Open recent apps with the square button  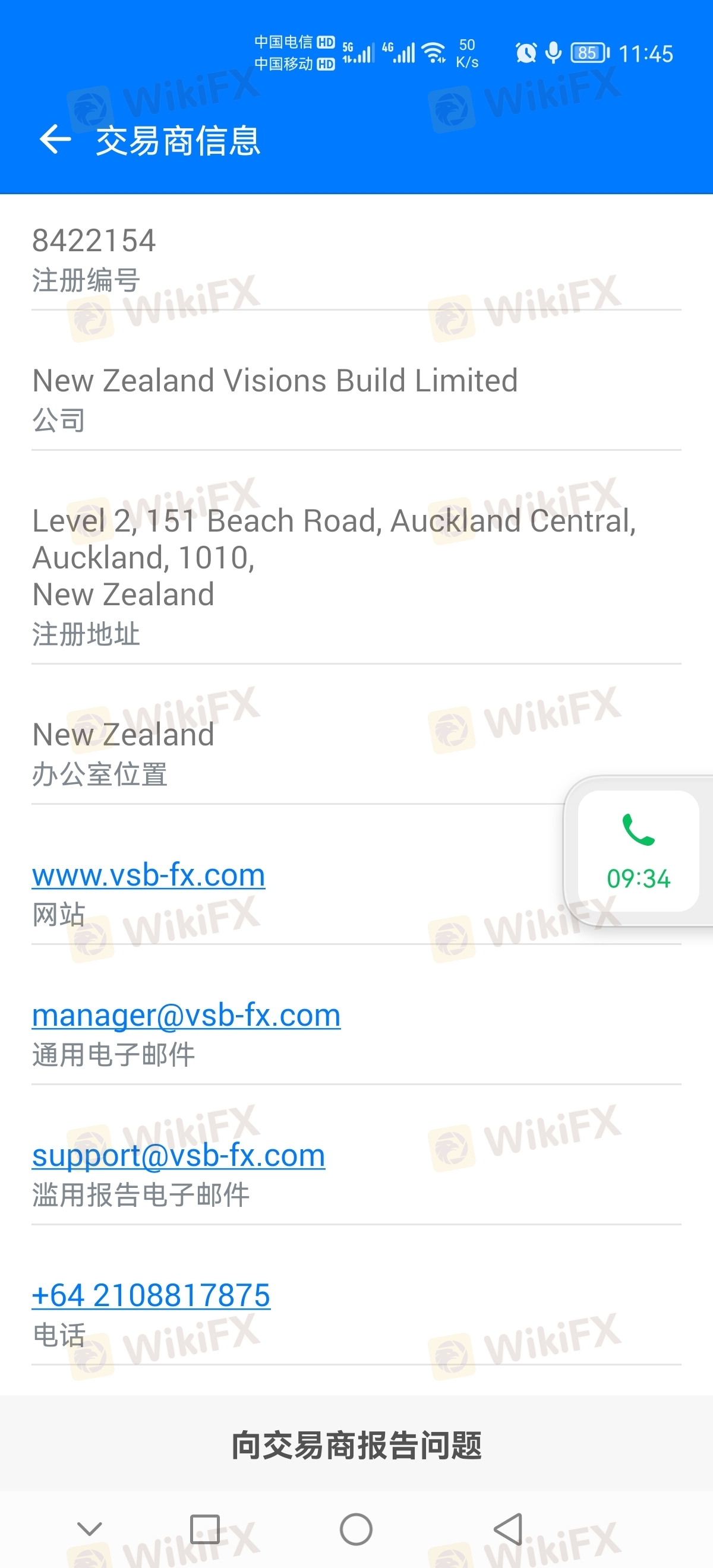204,1529
